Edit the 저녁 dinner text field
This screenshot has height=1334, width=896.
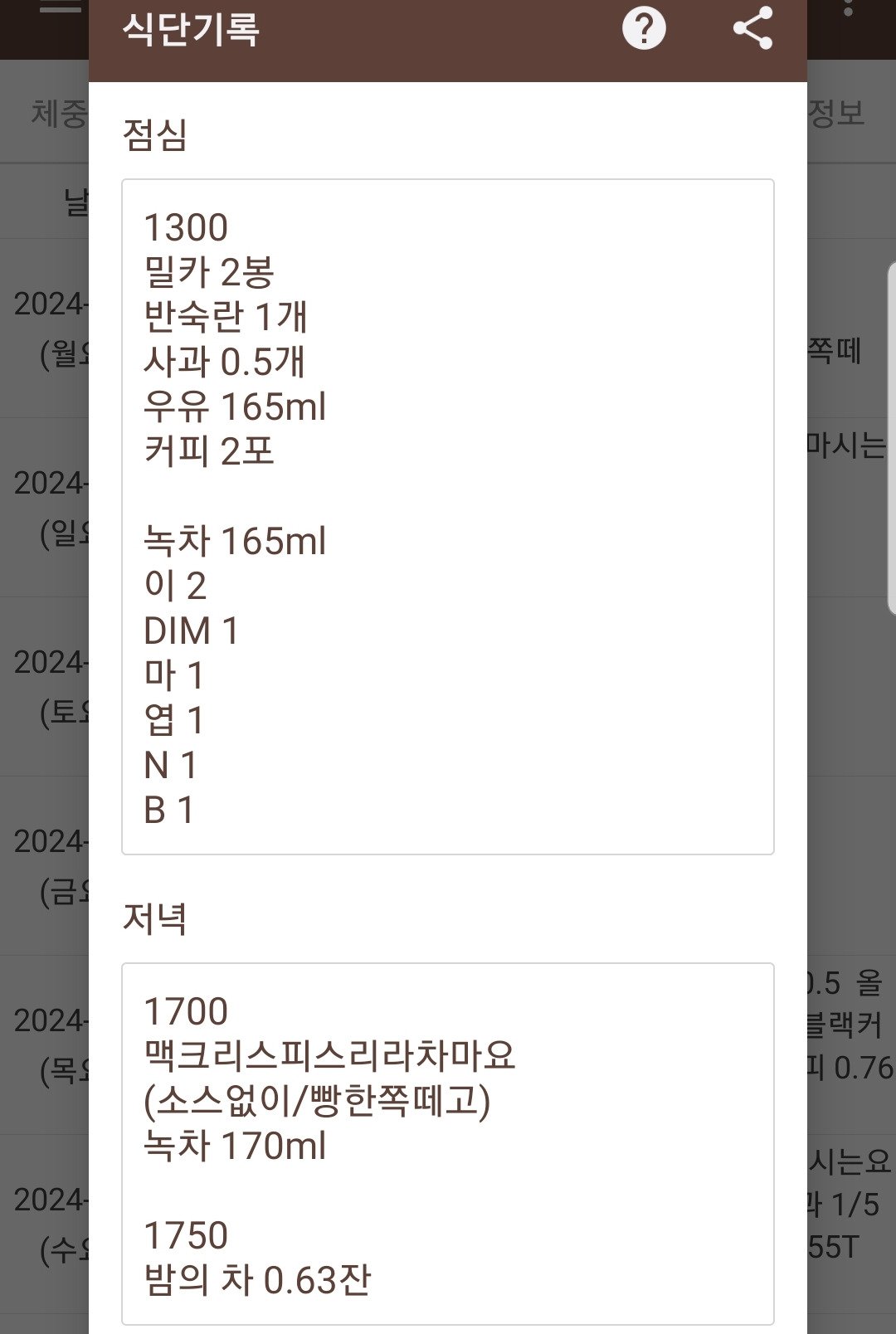448,1144
